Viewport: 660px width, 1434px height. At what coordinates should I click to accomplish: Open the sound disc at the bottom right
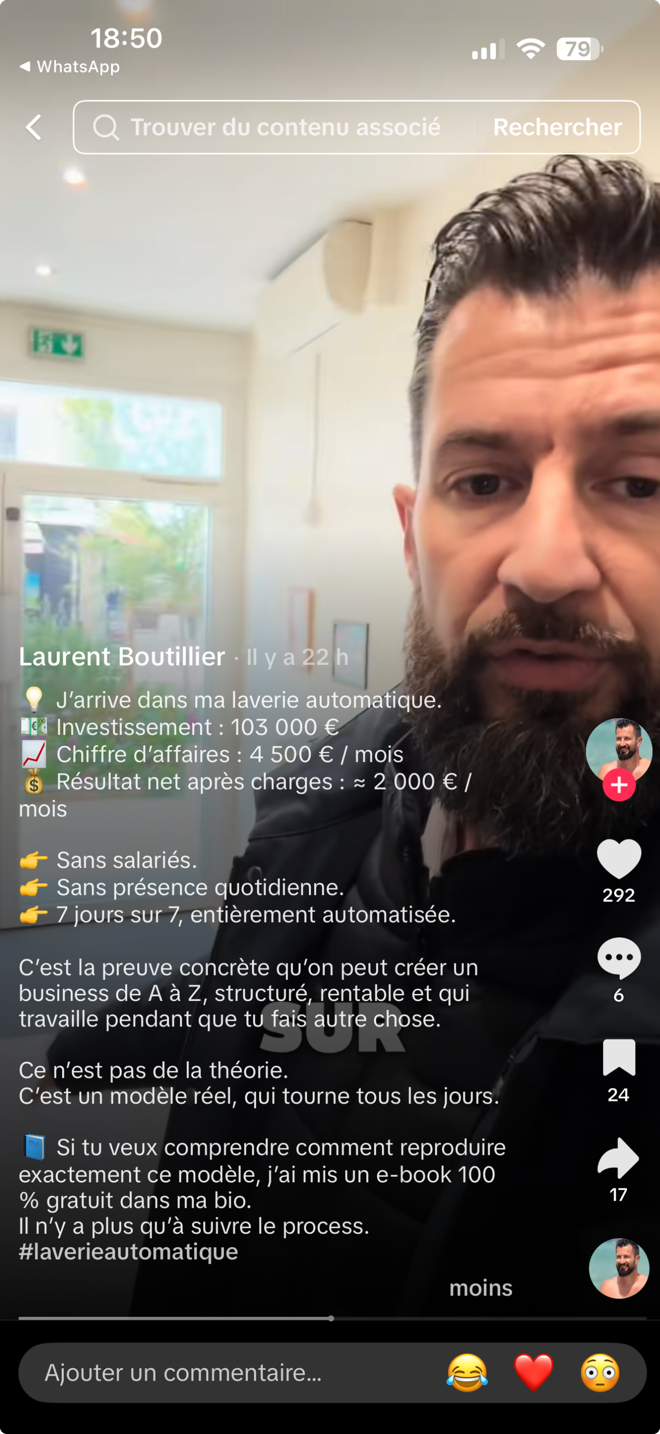[x=618, y=1268]
